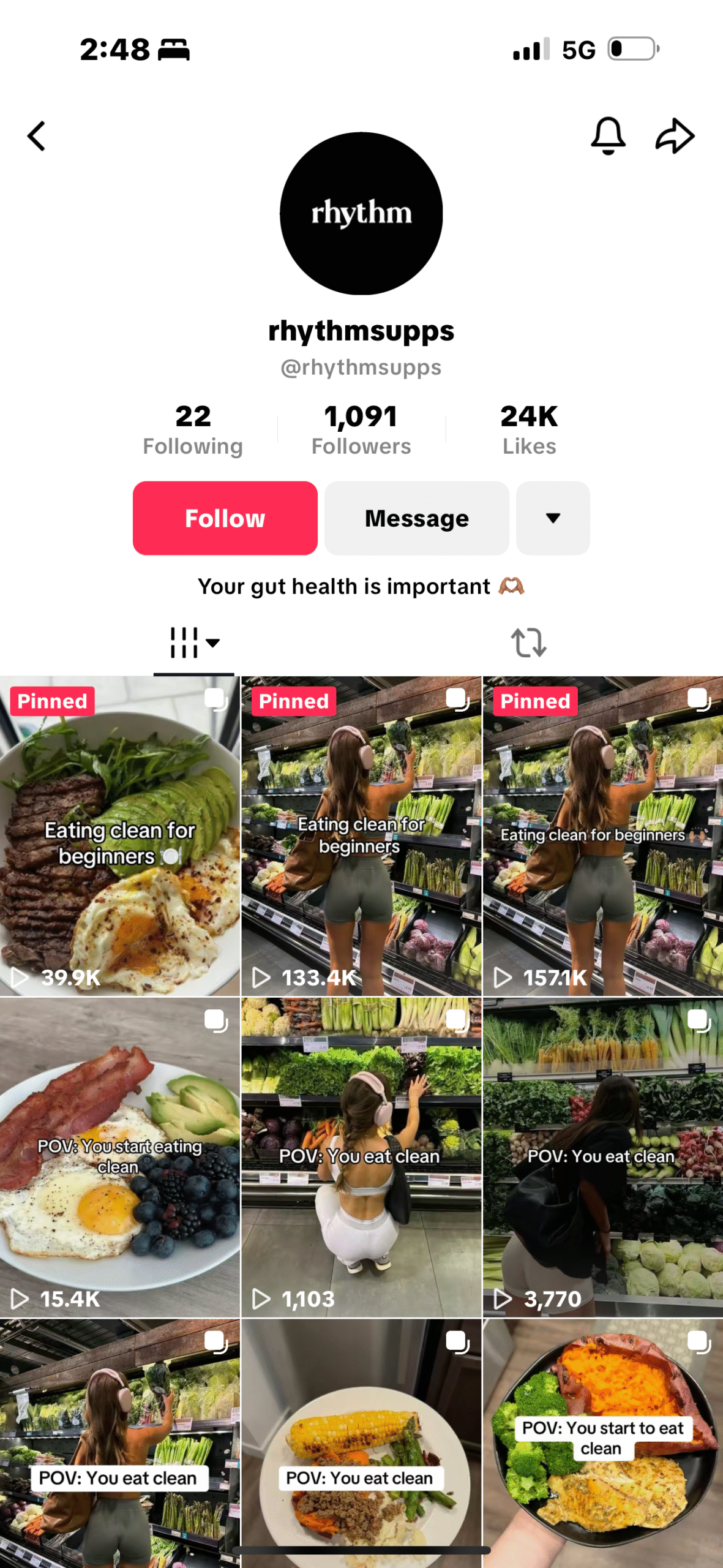Open the notifications bell for rhythmsupps
This screenshot has width=723, height=1568.
(x=607, y=135)
